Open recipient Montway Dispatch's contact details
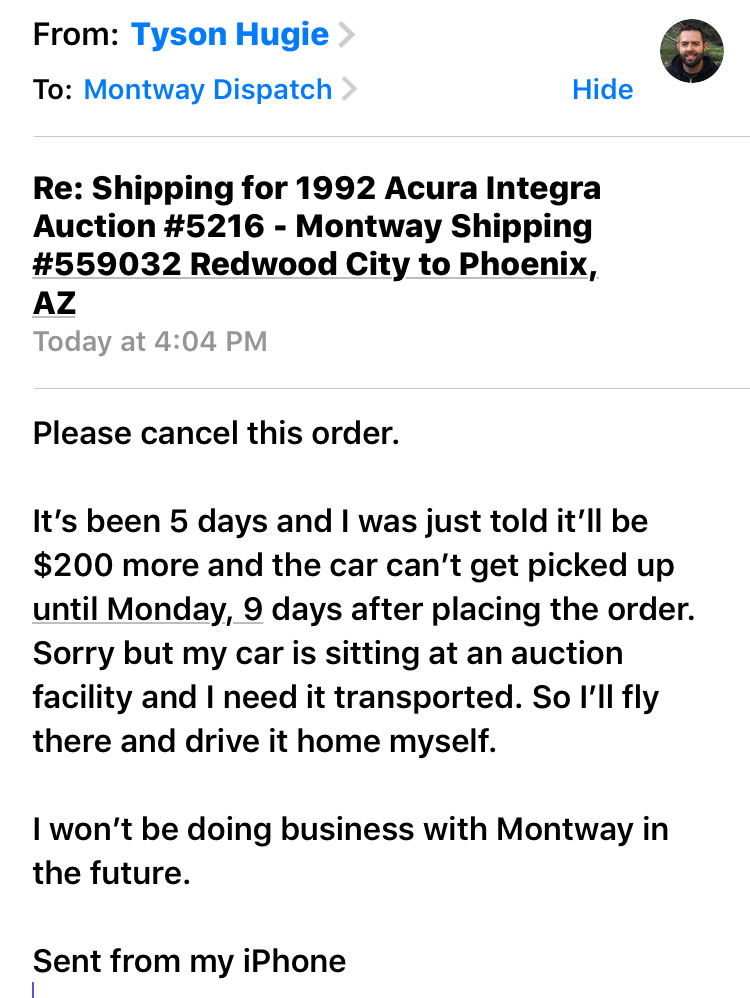Viewport: 750px width, 998px height. click(208, 90)
